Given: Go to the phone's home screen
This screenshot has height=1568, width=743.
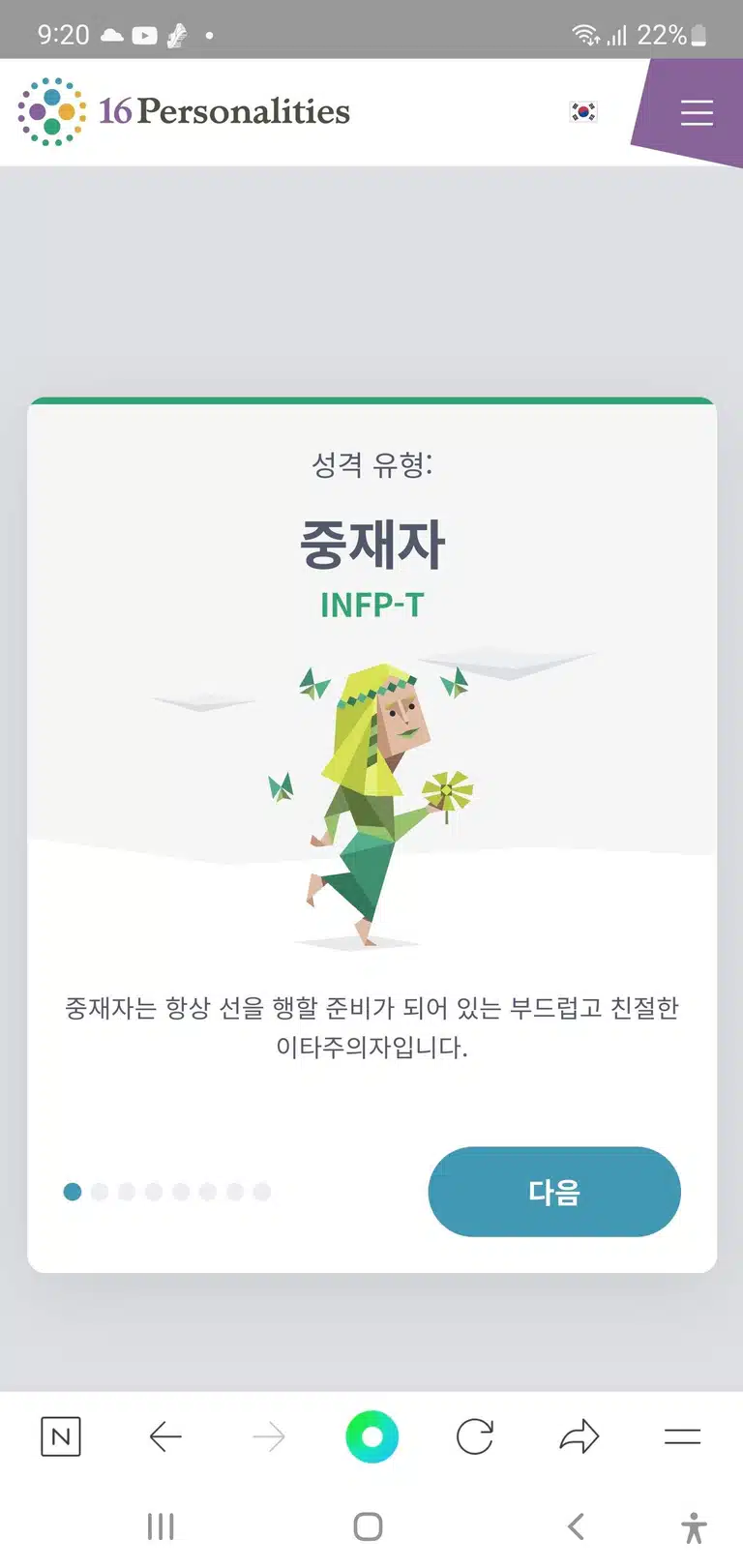Looking at the screenshot, I should [368, 1526].
